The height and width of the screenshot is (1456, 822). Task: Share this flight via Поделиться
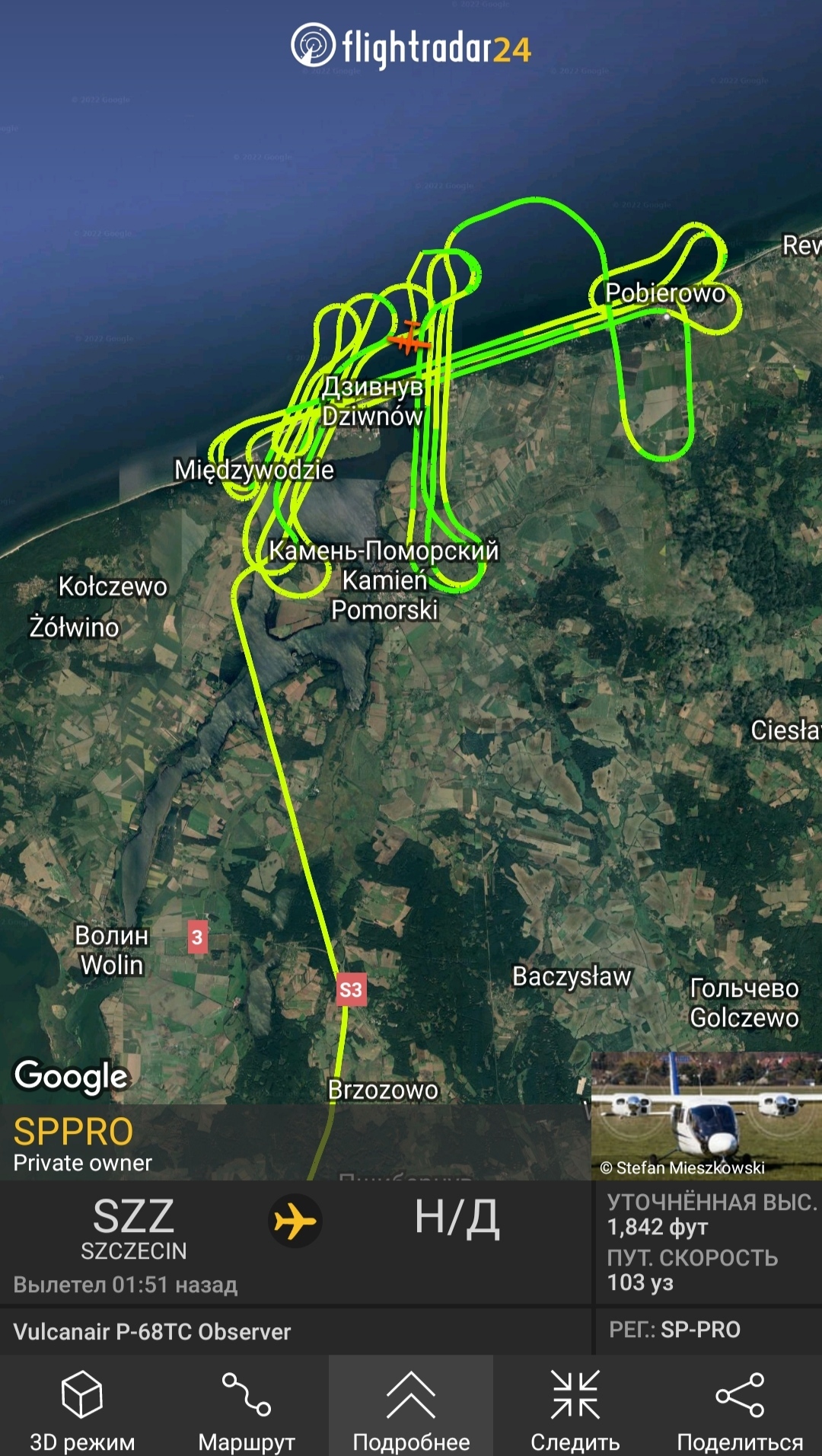(740, 1407)
